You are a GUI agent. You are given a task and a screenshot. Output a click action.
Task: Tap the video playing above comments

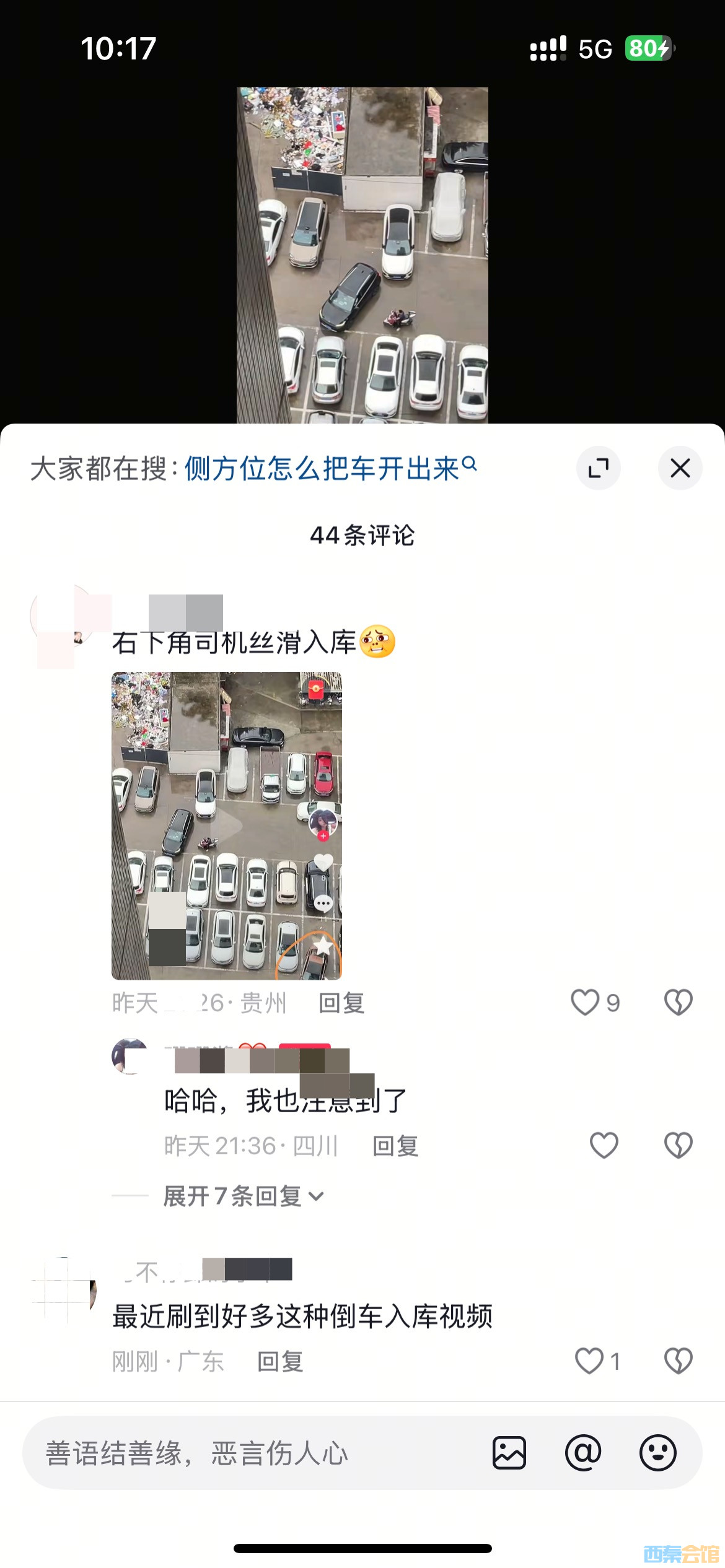(362, 255)
